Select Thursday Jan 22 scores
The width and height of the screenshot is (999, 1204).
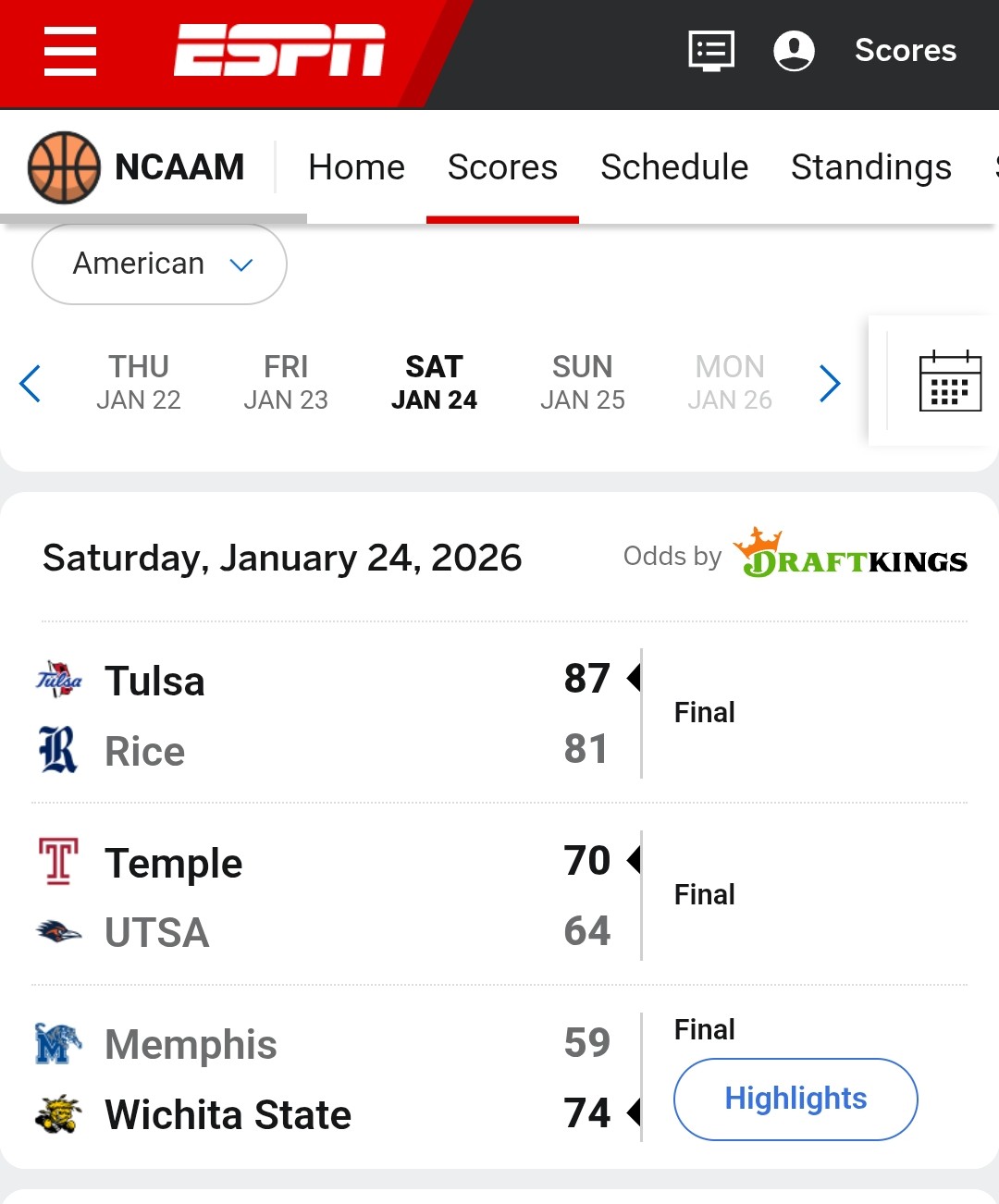tap(139, 382)
